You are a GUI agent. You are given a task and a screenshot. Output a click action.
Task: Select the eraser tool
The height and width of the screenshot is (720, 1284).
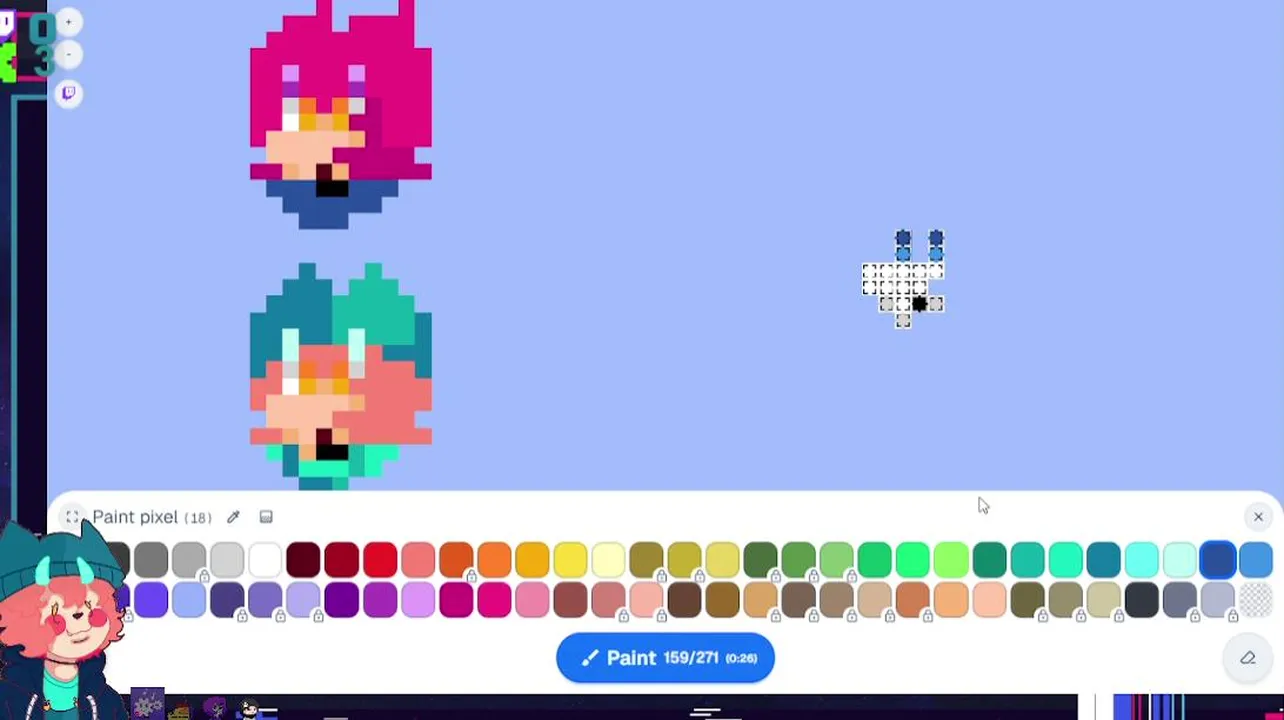click(1247, 658)
